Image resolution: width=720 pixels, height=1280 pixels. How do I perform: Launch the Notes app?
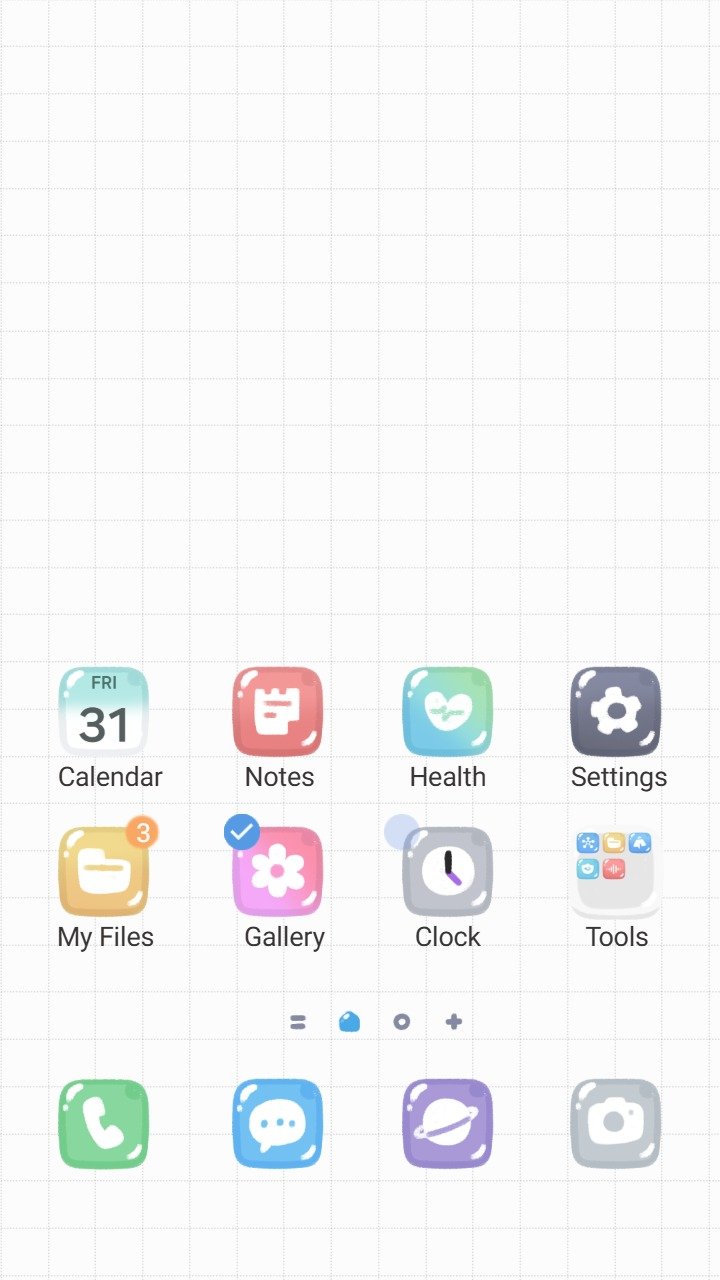point(278,711)
